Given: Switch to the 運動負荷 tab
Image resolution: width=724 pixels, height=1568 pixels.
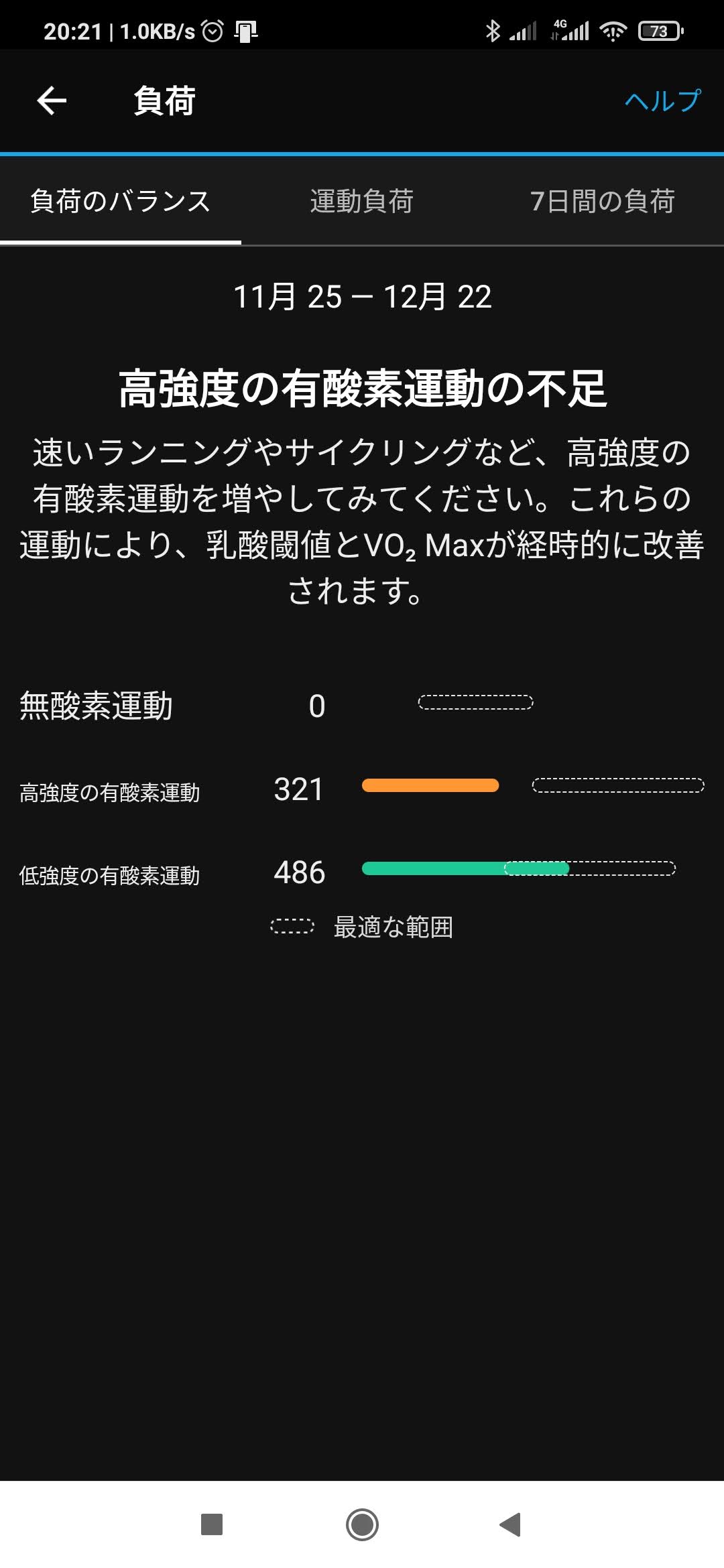Looking at the screenshot, I should tap(362, 201).
